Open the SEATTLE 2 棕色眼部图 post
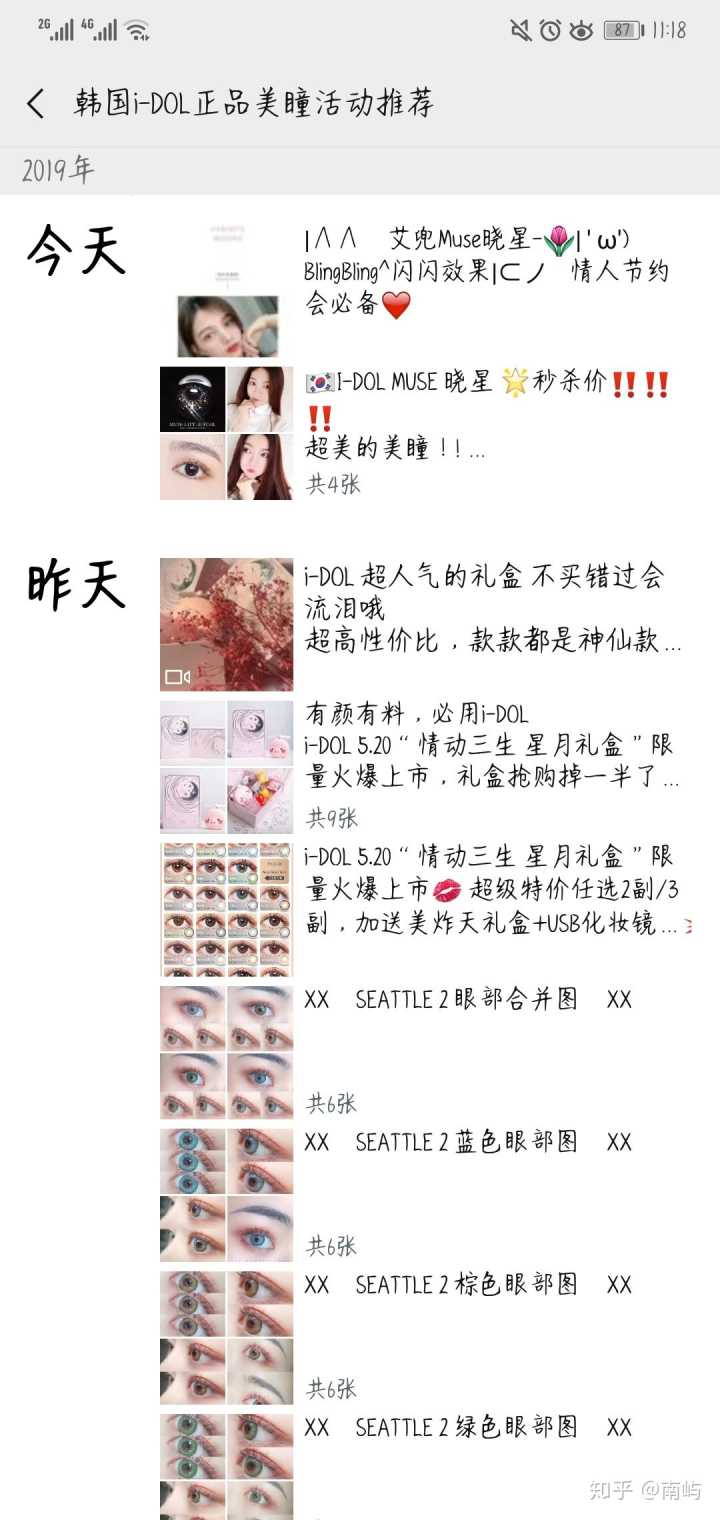 (x=466, y=1284)
